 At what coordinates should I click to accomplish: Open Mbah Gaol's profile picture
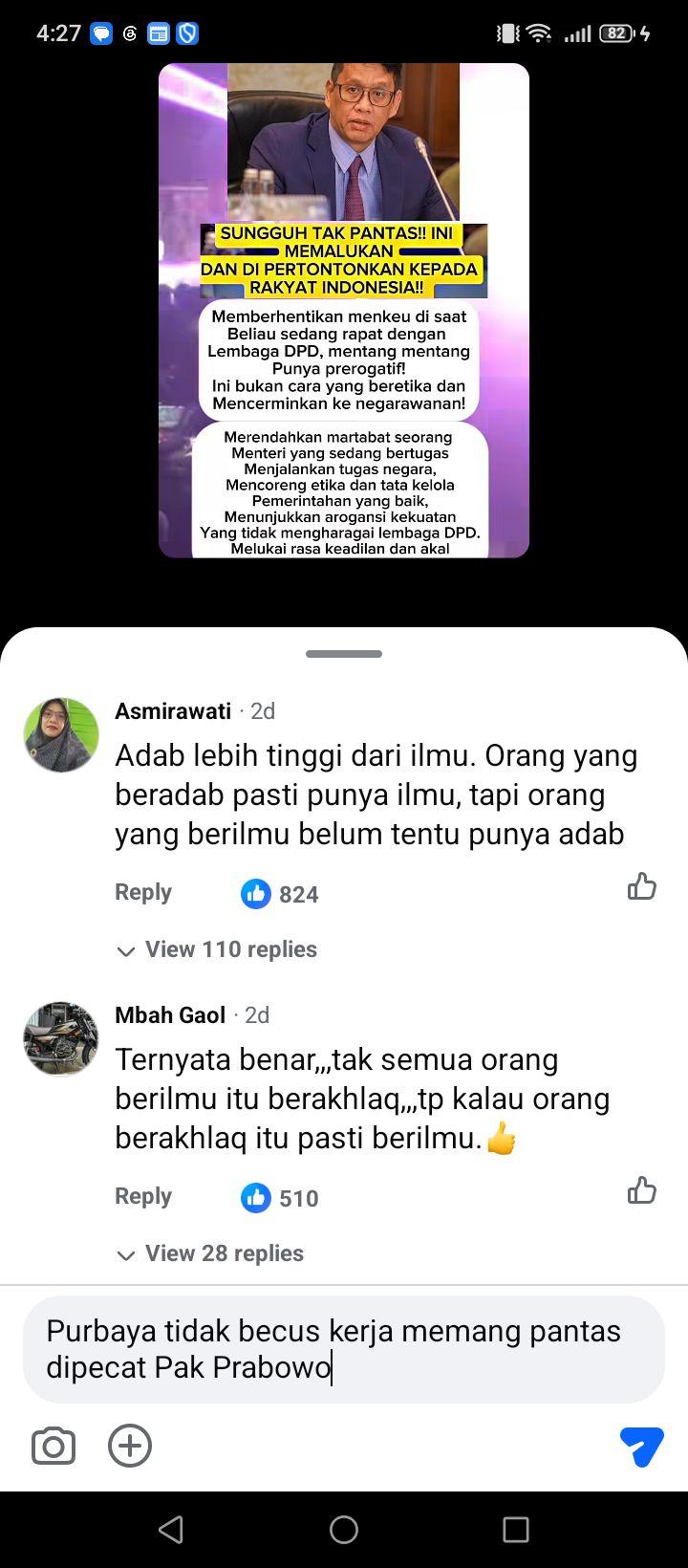[x=61, y=1039]
